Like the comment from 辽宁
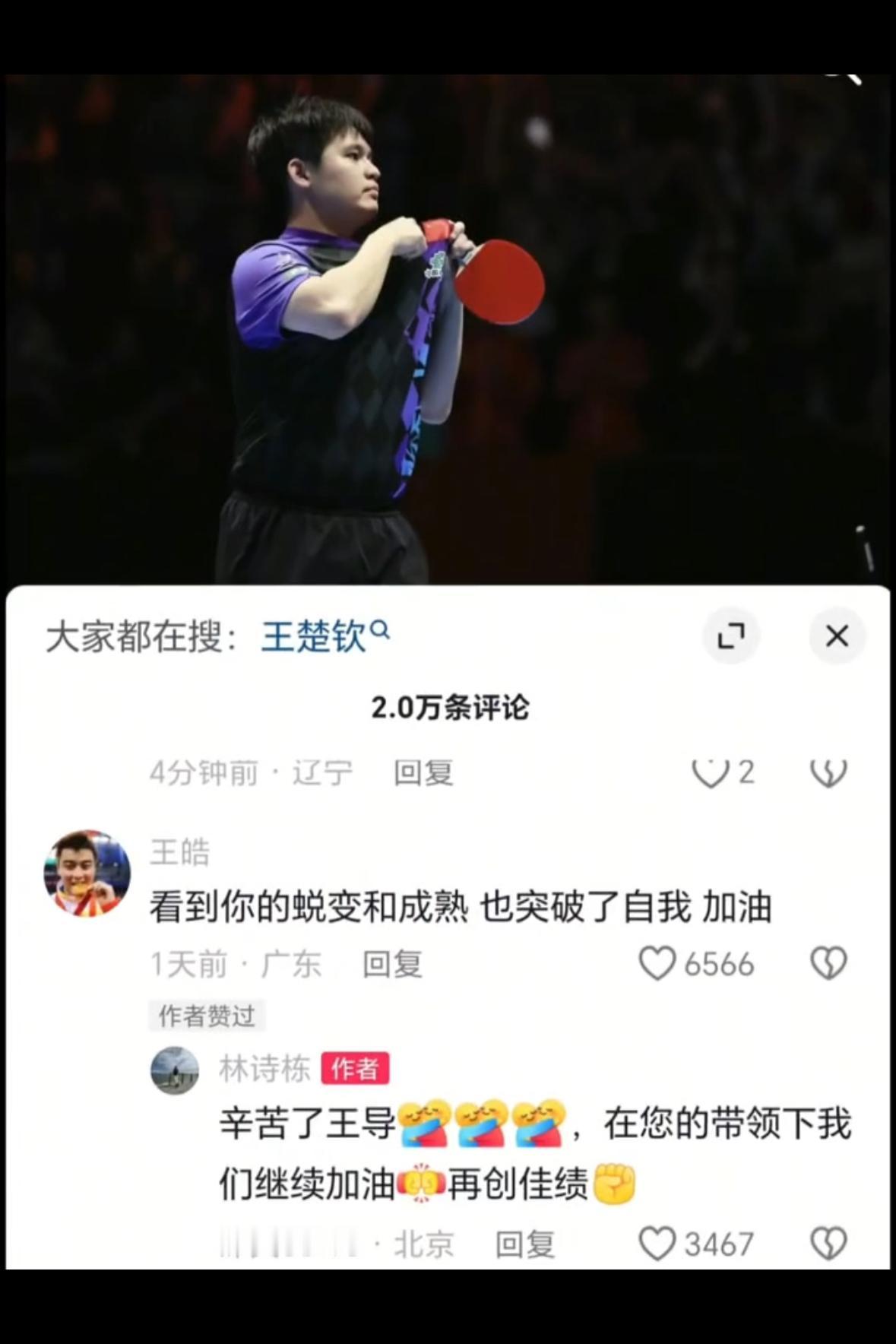 710,772
